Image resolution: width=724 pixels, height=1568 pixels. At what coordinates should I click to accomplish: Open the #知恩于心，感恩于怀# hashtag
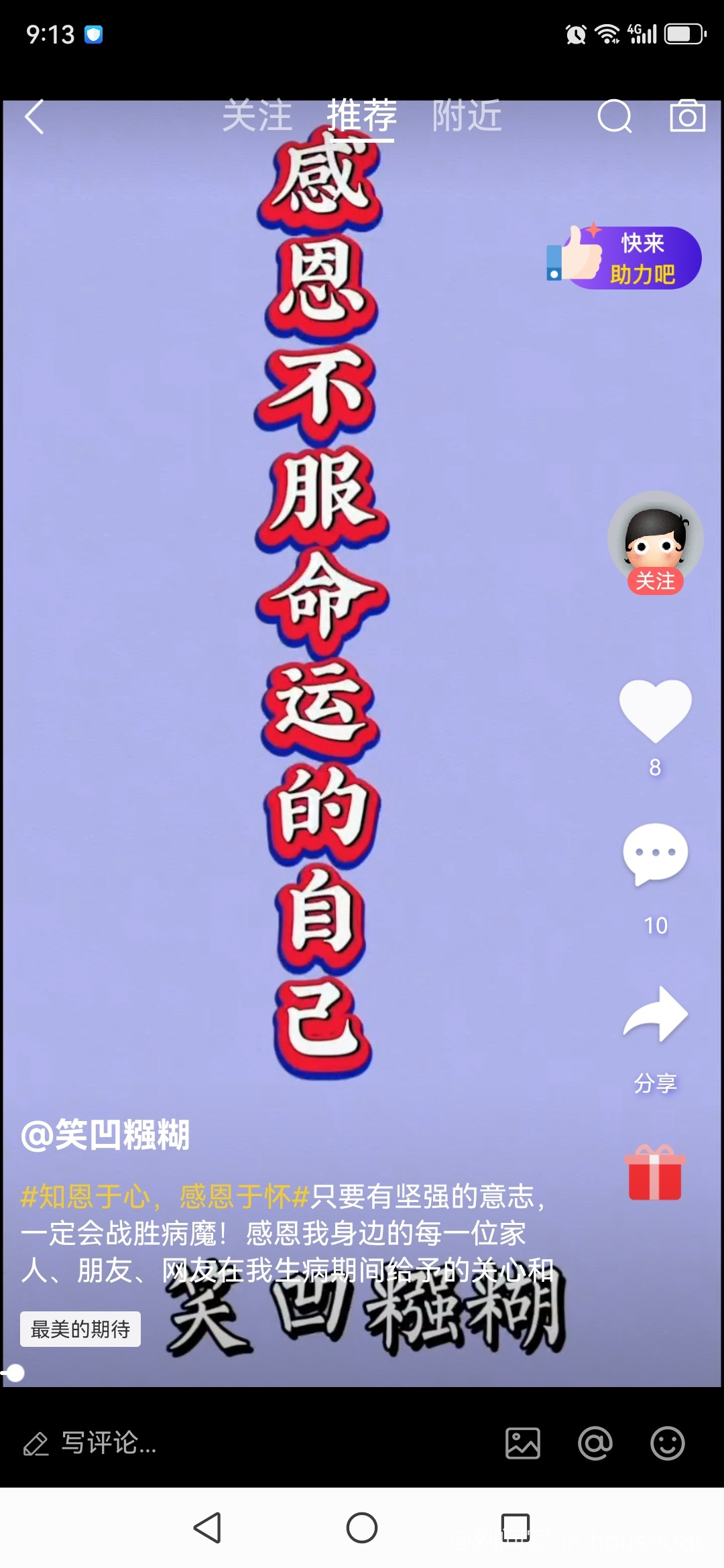(x=165, y=1197)
